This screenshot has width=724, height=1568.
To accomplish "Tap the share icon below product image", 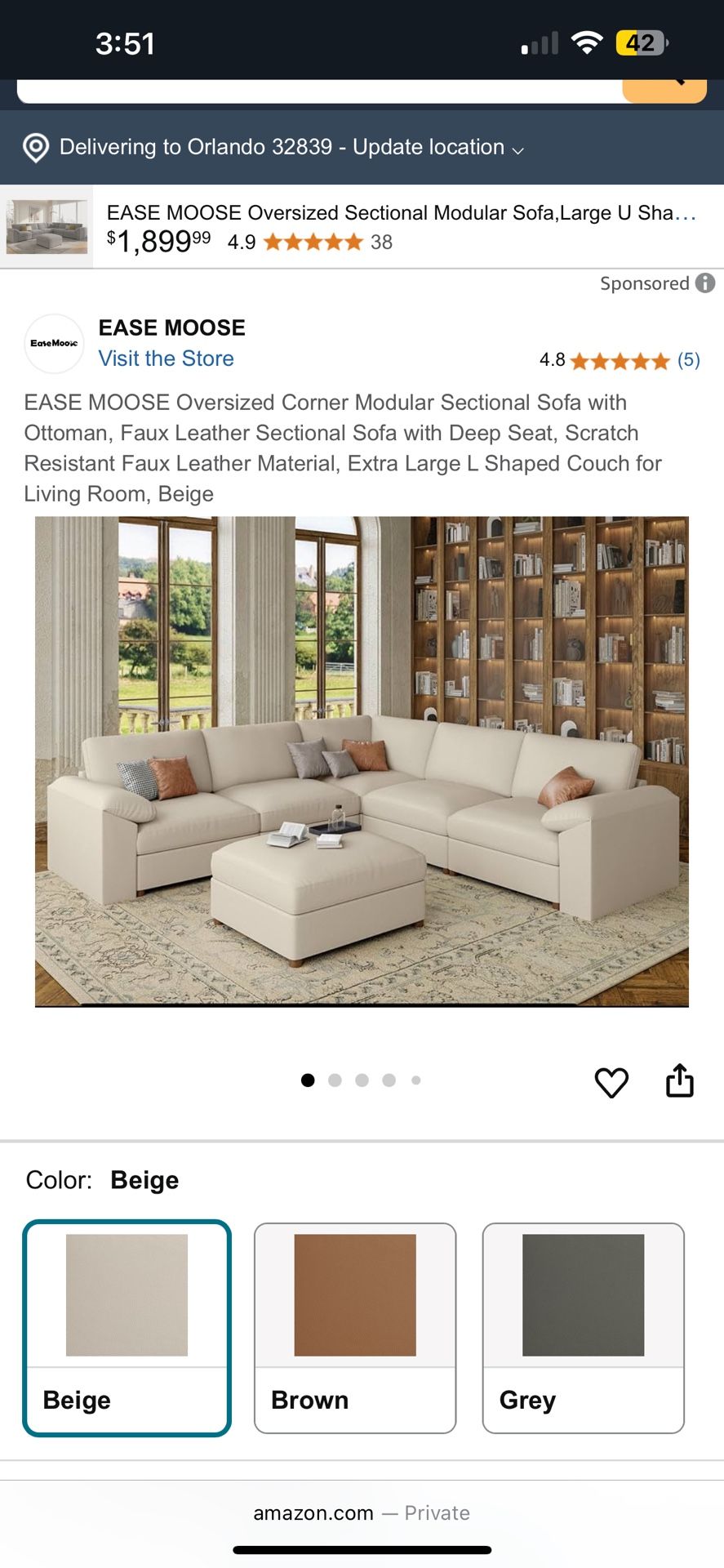I will [x=680, y=1080].
